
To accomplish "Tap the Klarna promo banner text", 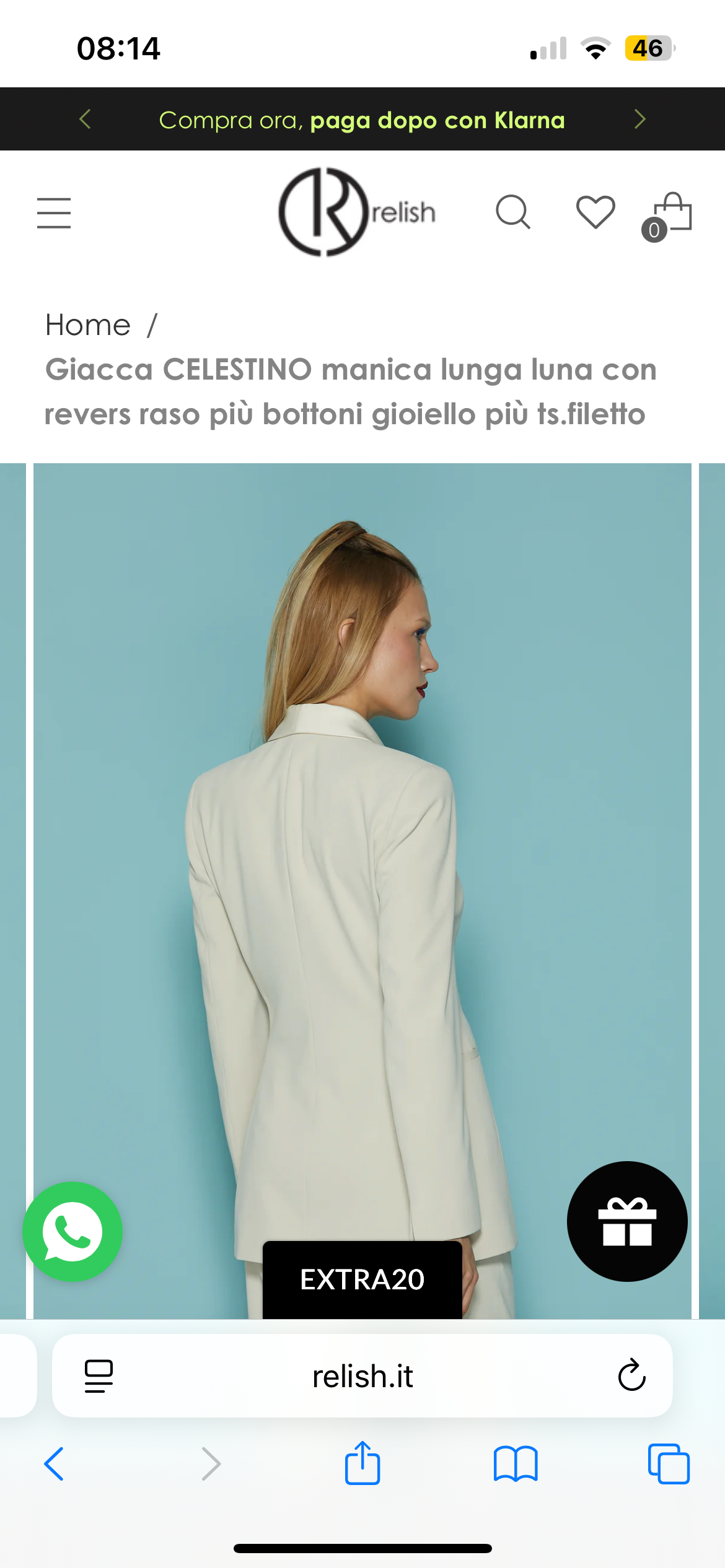I will coord(362,120).
